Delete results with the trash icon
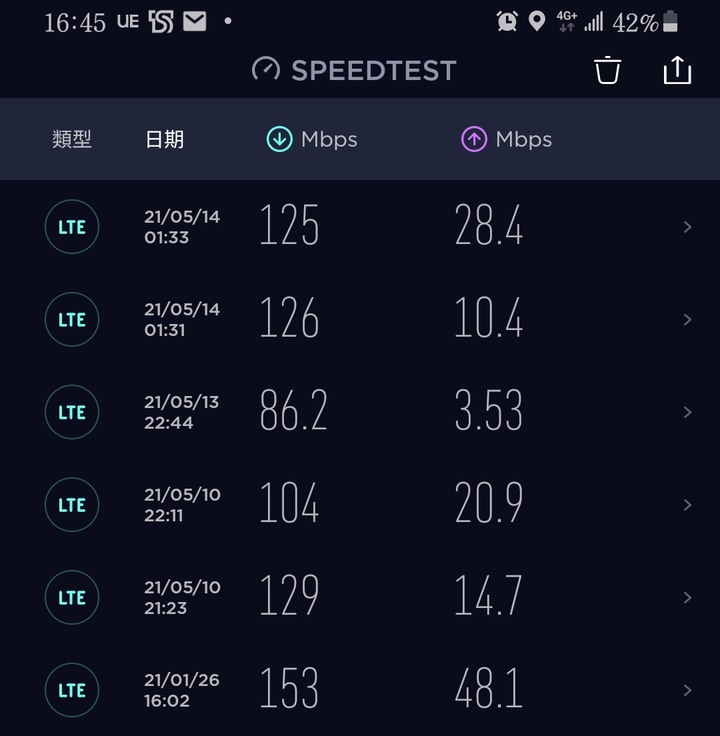Viewport: 720px width, 736px height. 607,70
